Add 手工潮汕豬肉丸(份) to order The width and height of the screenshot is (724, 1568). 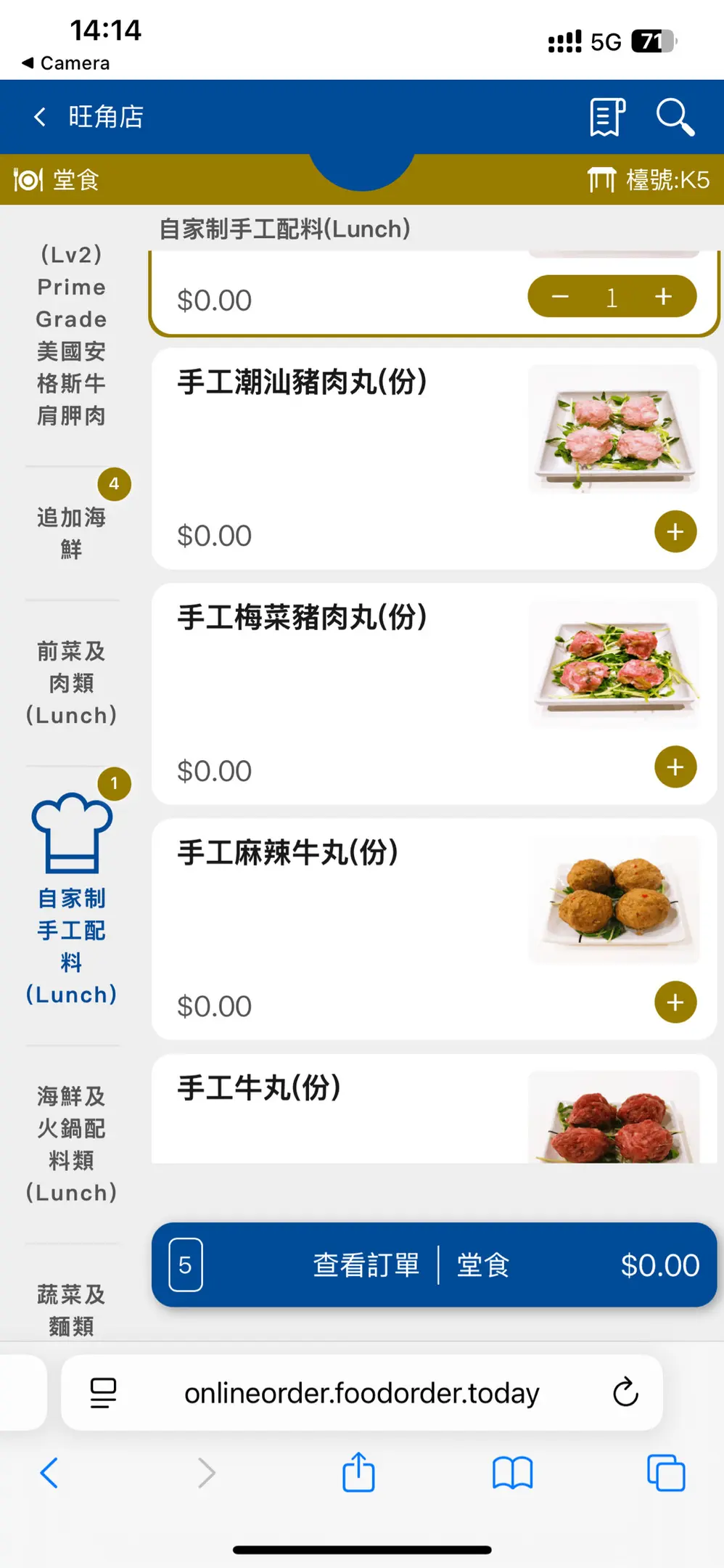tap(675, 532)
